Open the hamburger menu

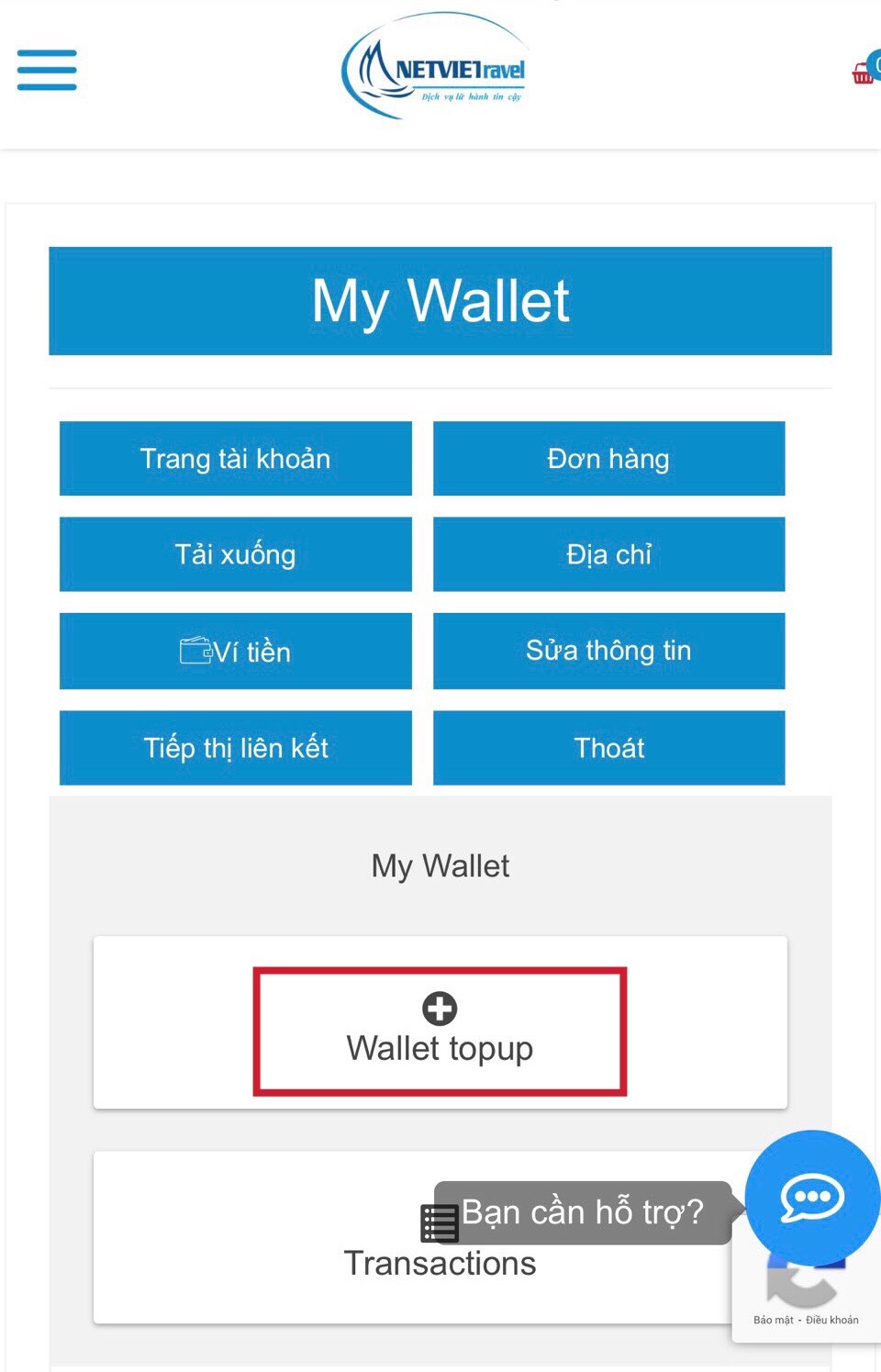[47, 70]
